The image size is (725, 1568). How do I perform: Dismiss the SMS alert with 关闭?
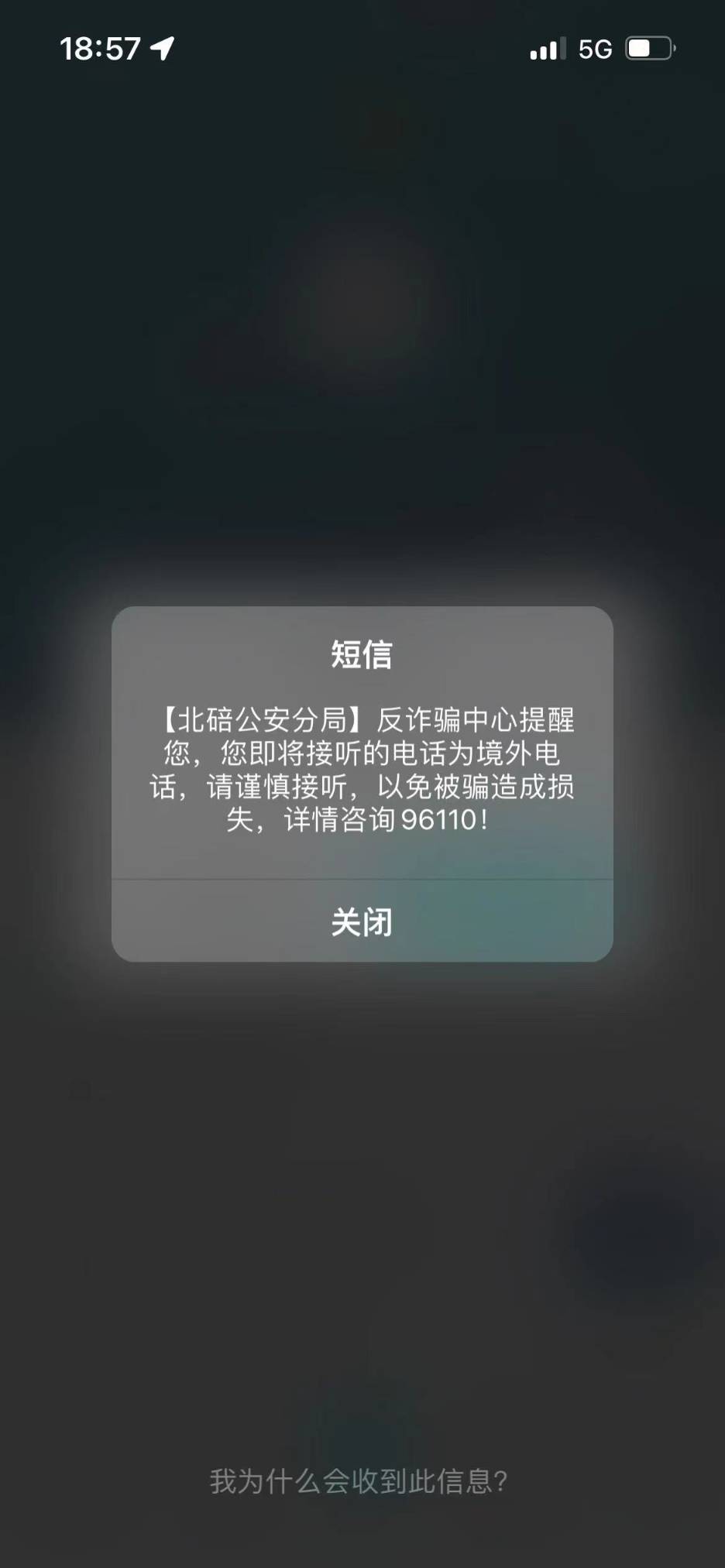coord(362,921)
